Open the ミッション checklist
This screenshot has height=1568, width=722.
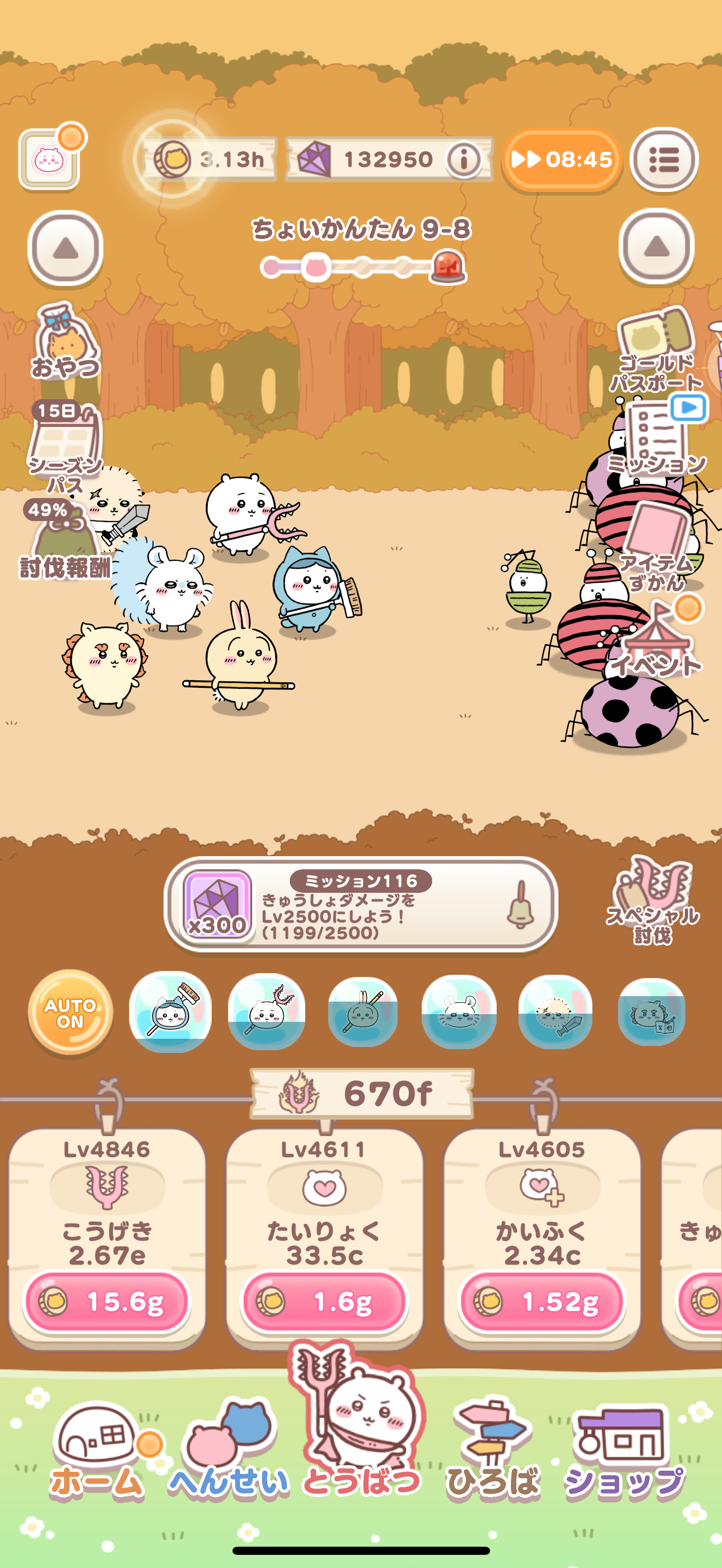point(657,438)
